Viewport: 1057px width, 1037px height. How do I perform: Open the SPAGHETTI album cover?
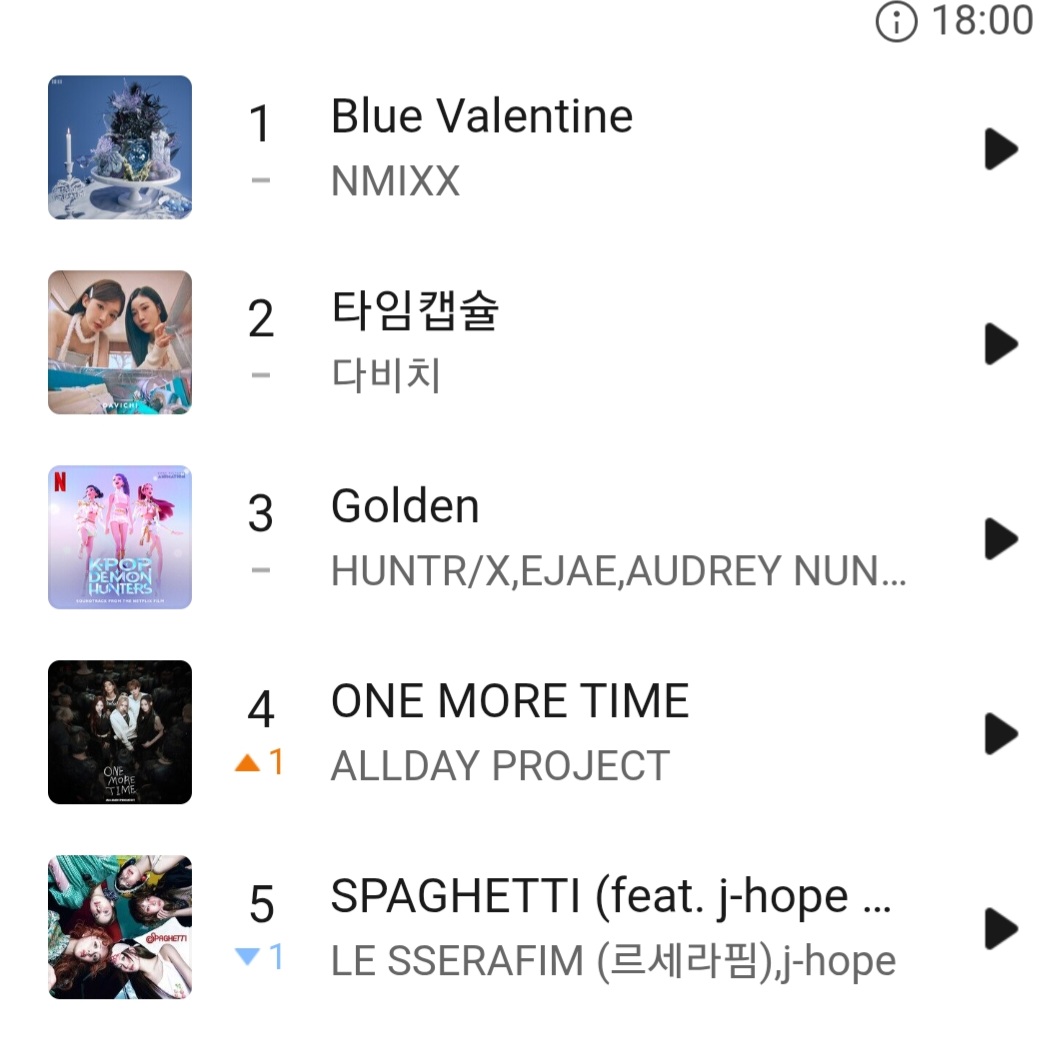(120, 927)
